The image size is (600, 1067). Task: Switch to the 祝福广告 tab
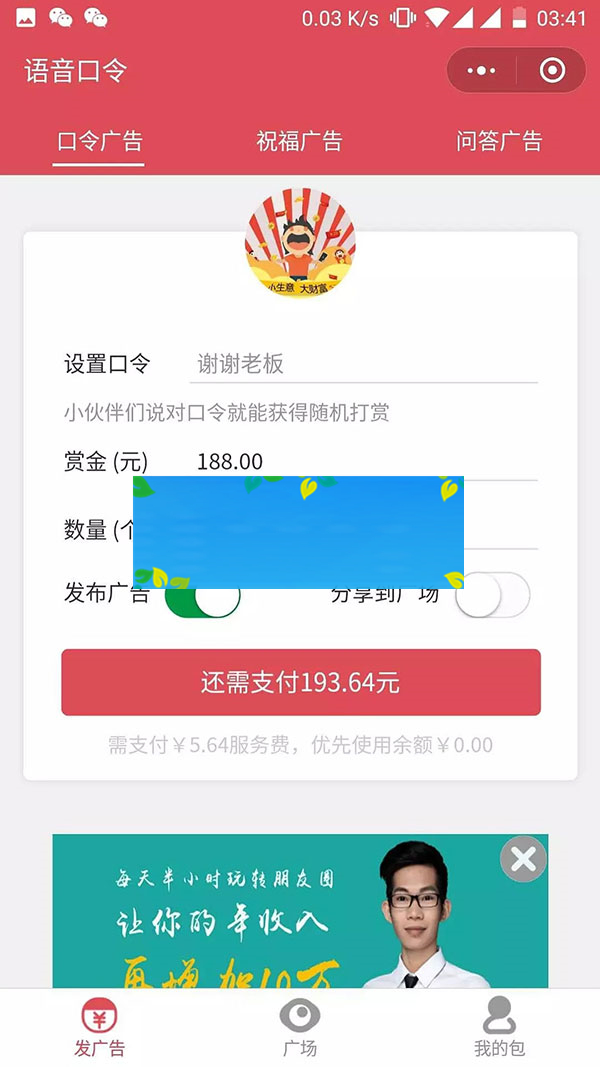point(299,141)
